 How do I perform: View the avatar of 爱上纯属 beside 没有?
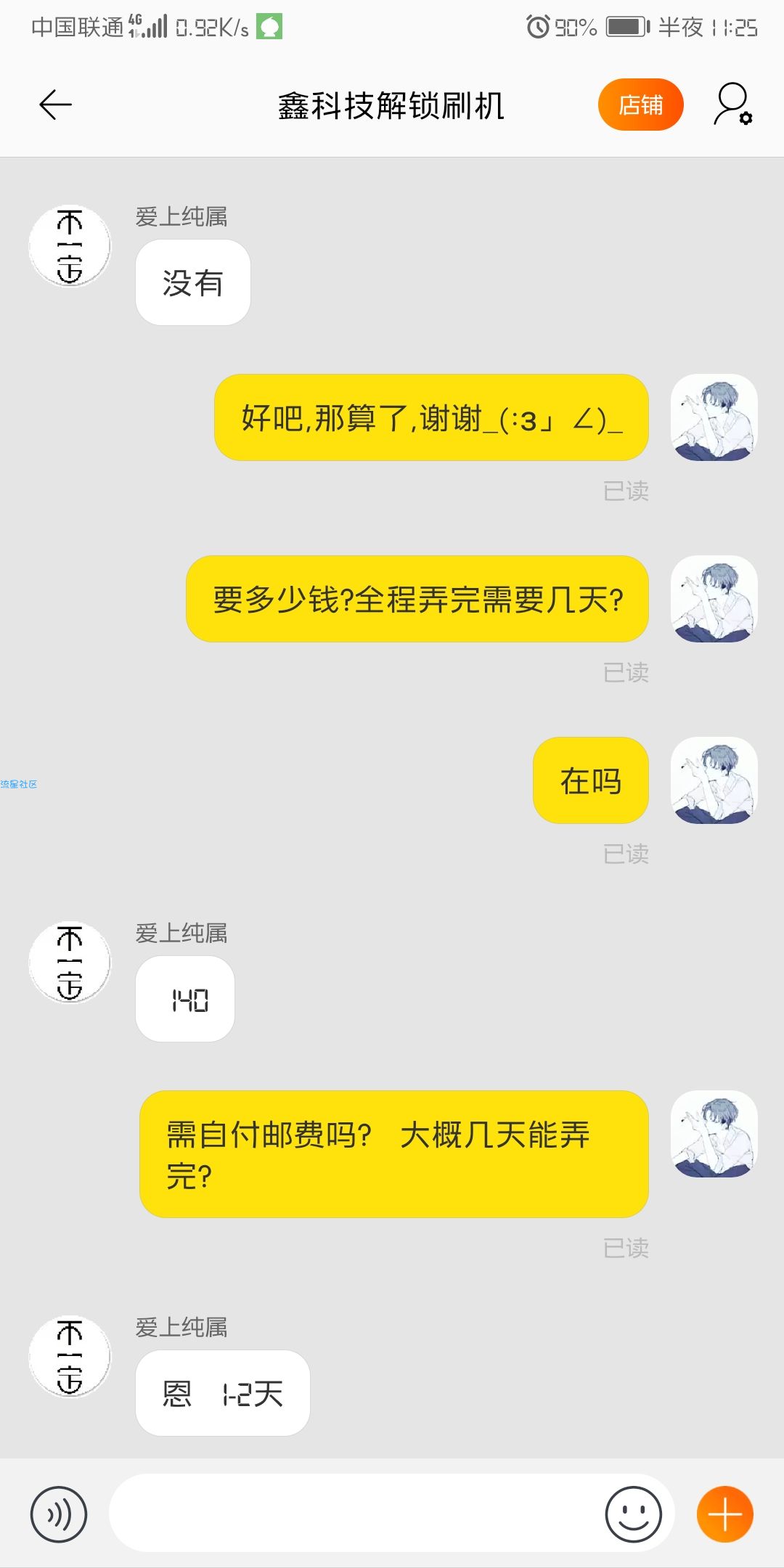pyautogui.click(x=70, y=246)
